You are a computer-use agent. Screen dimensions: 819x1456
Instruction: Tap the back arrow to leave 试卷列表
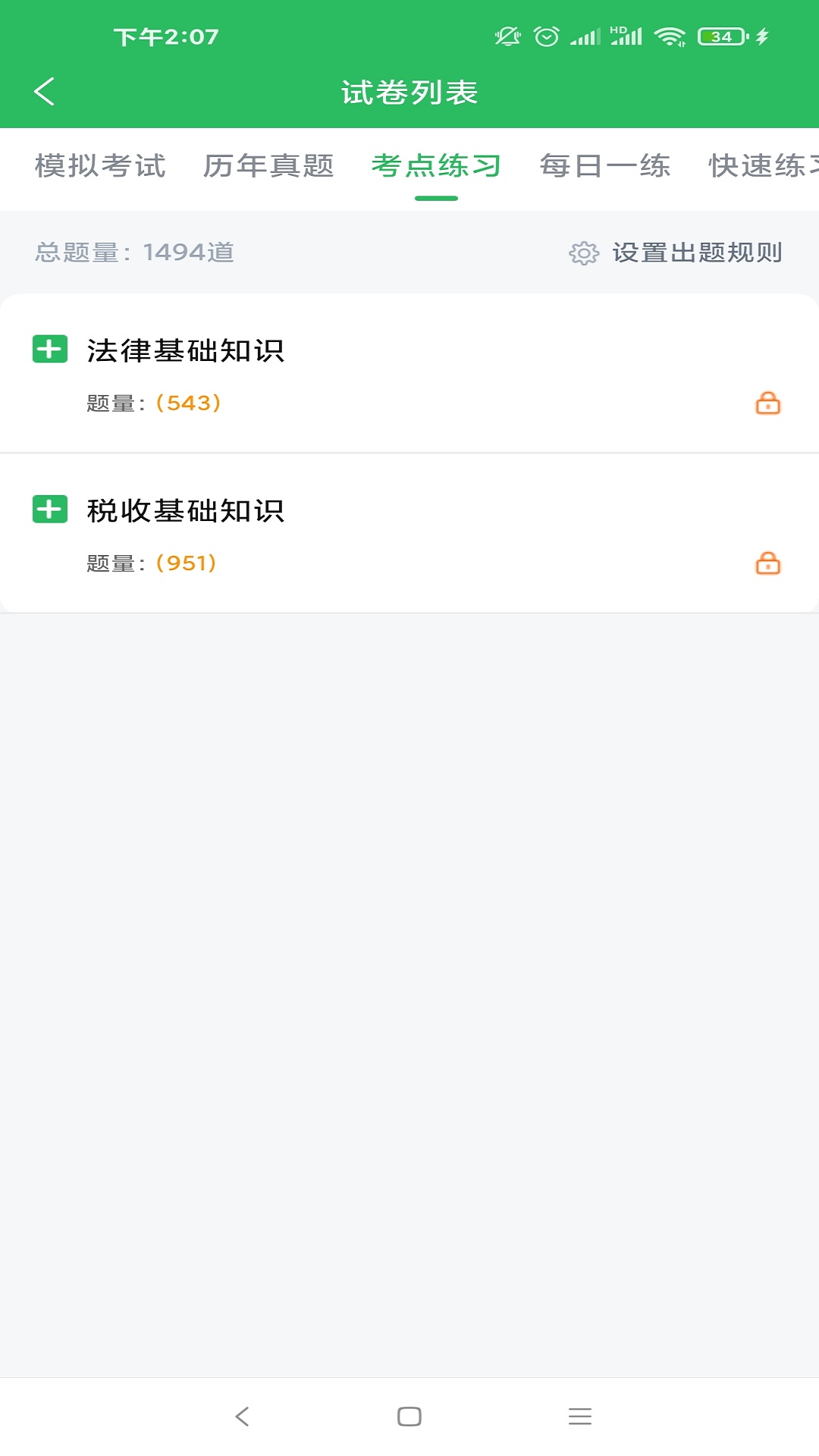[43, 91]
